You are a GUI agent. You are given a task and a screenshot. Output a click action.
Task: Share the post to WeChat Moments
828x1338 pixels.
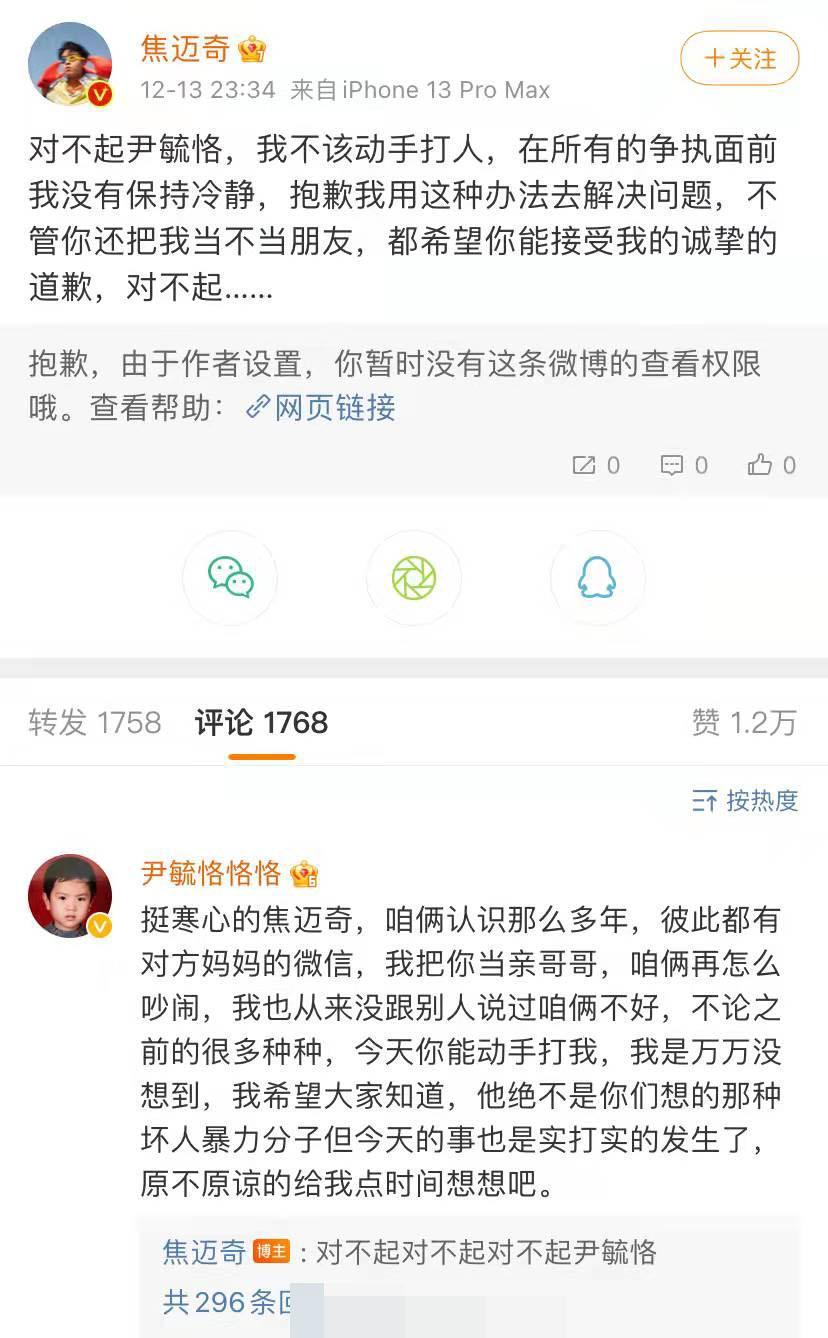pyautogui.click(x=414, y=578)
